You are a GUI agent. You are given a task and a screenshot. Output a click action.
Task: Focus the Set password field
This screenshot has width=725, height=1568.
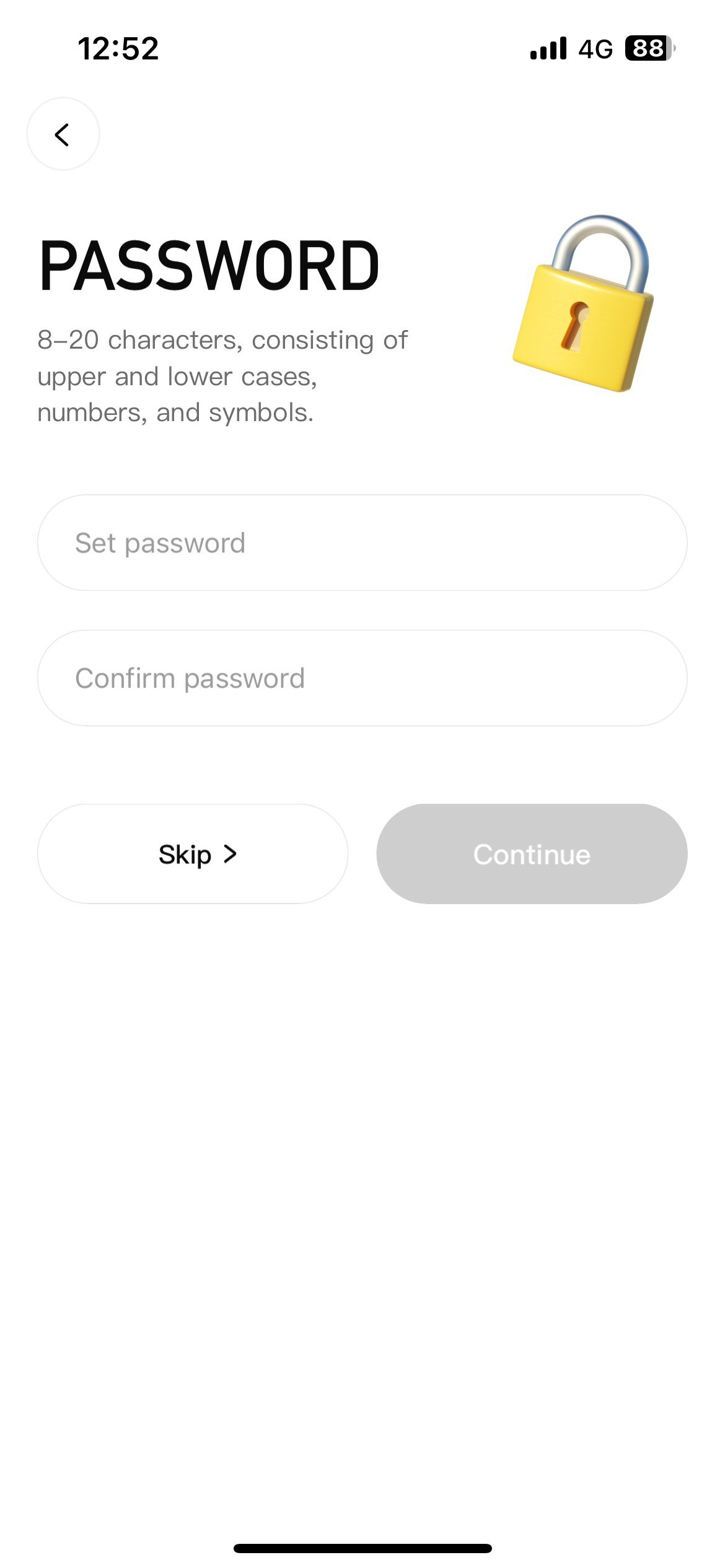click(x=362, y=542)
